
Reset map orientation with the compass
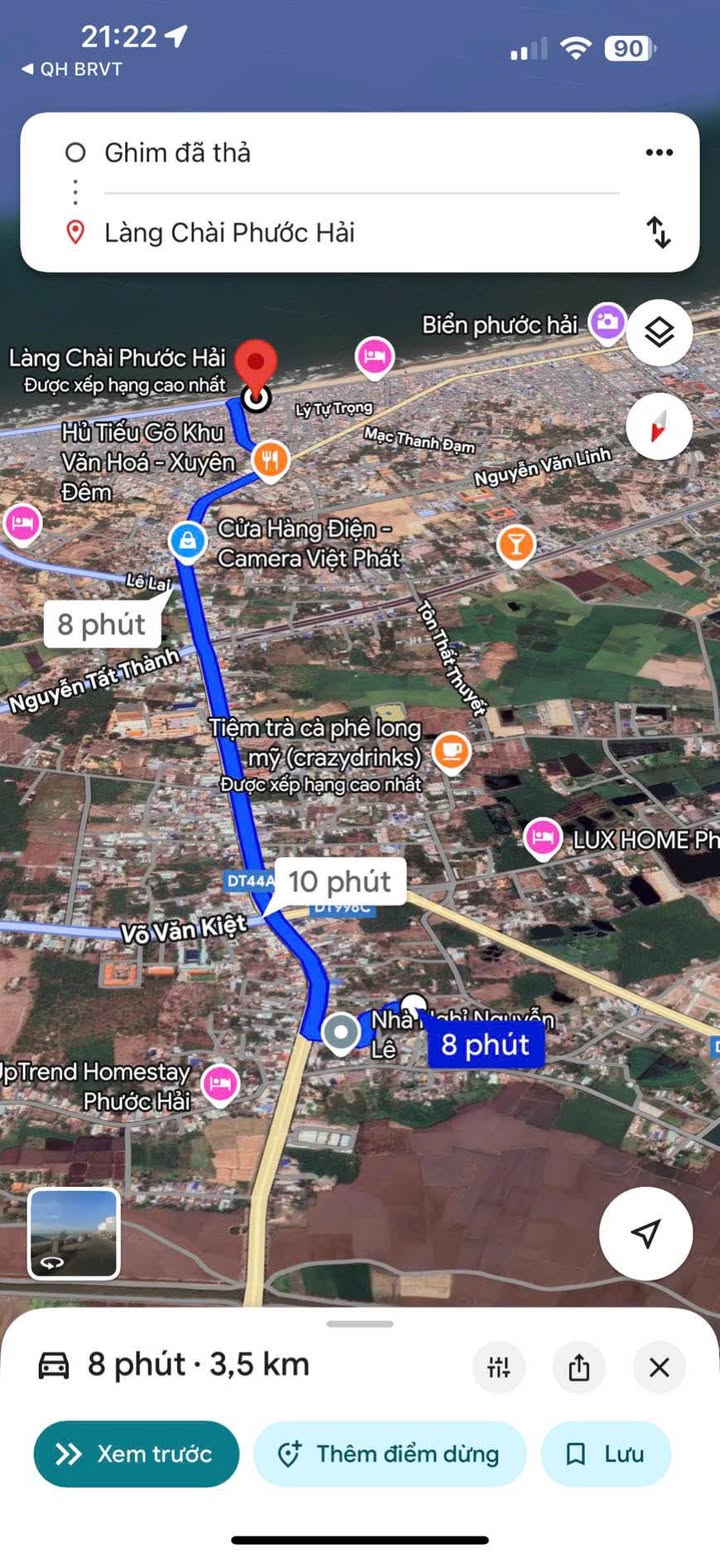coord(660,427)
